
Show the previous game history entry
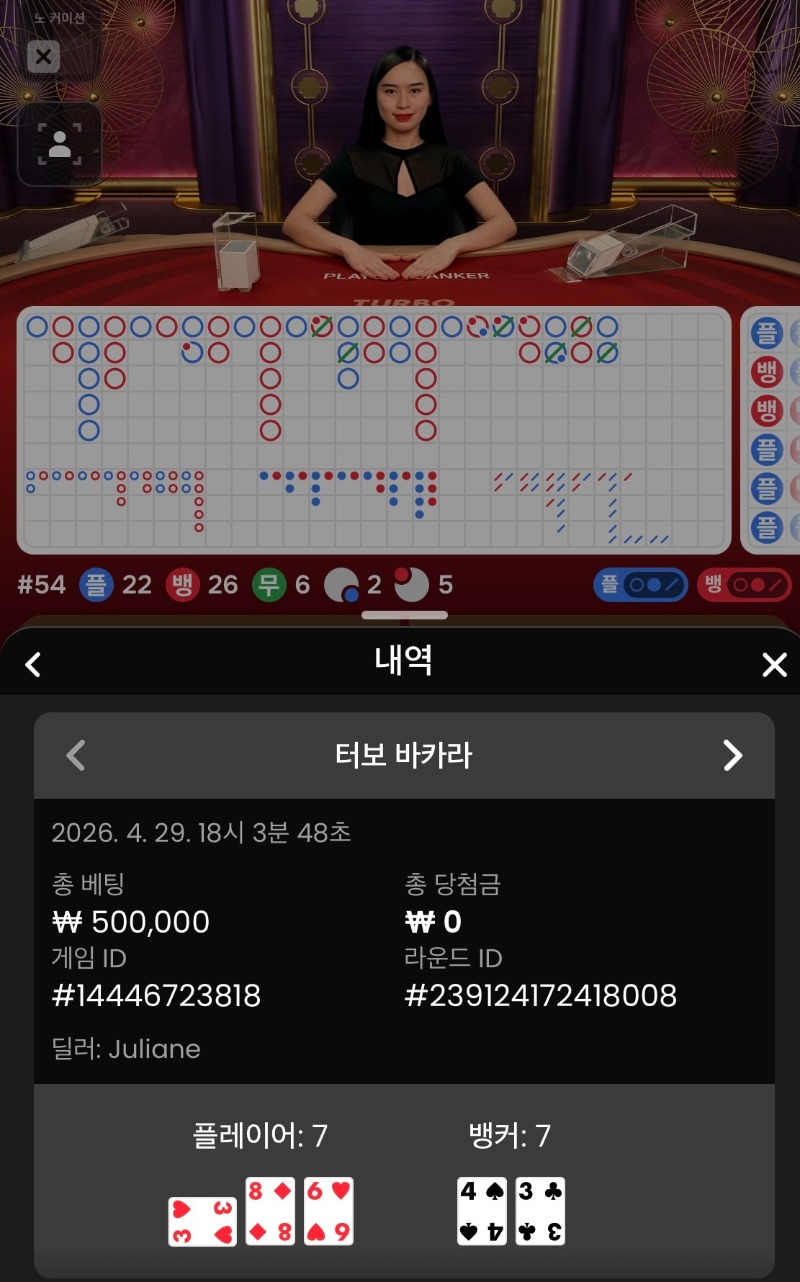pos(75,756)
